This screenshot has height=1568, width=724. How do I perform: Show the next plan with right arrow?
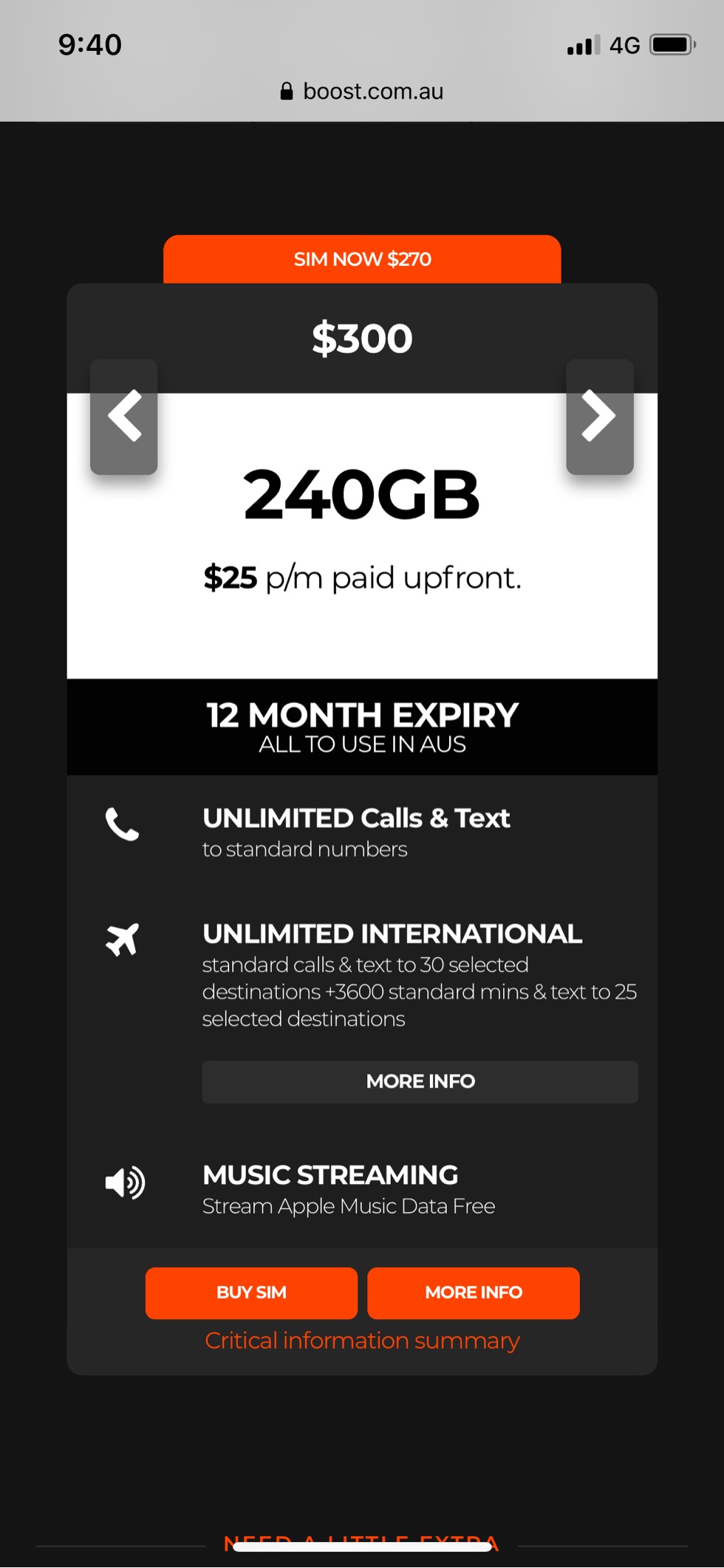pyautogui.click(x=599, y=417)
